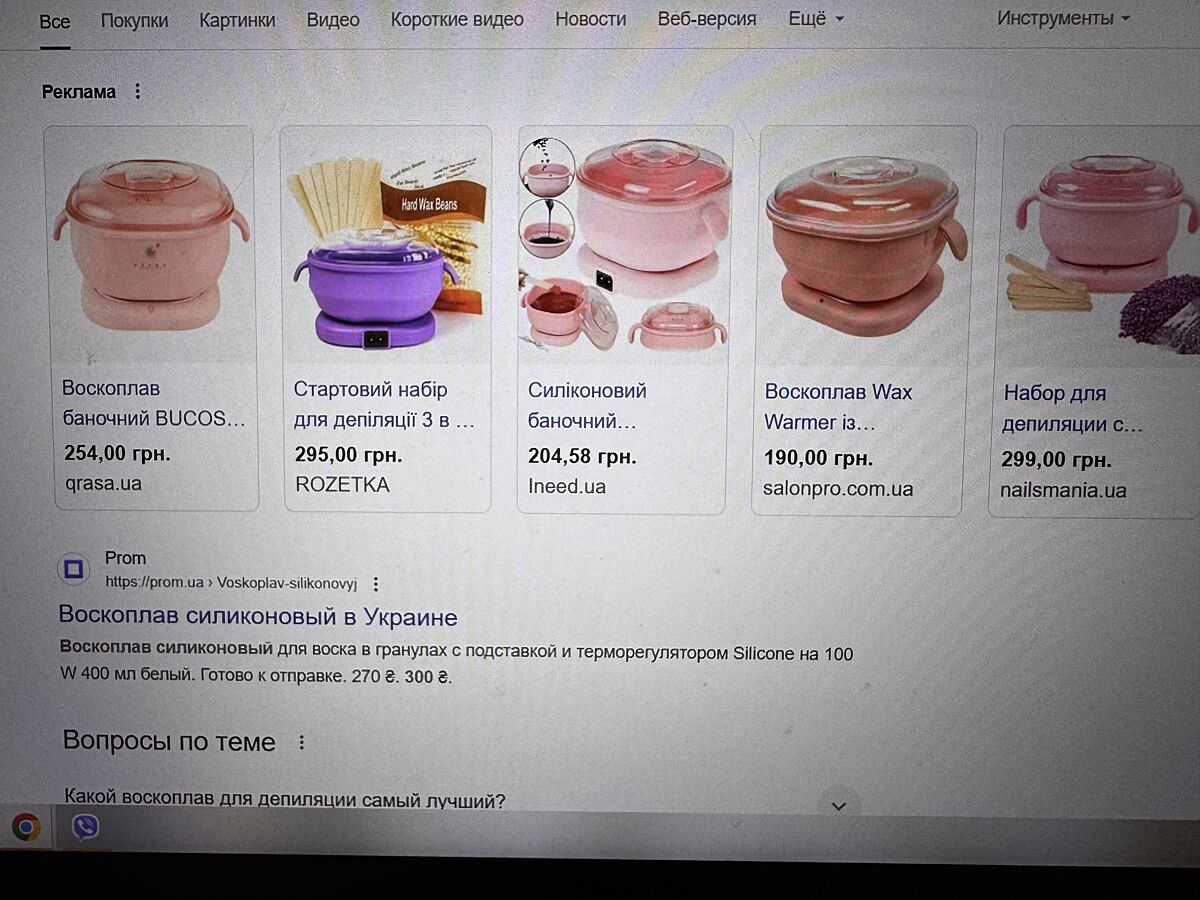Open ROZETKA Стартовий набір для депіляції card
The height and width of the screenshot is (900, 1200).
point(387,318)
